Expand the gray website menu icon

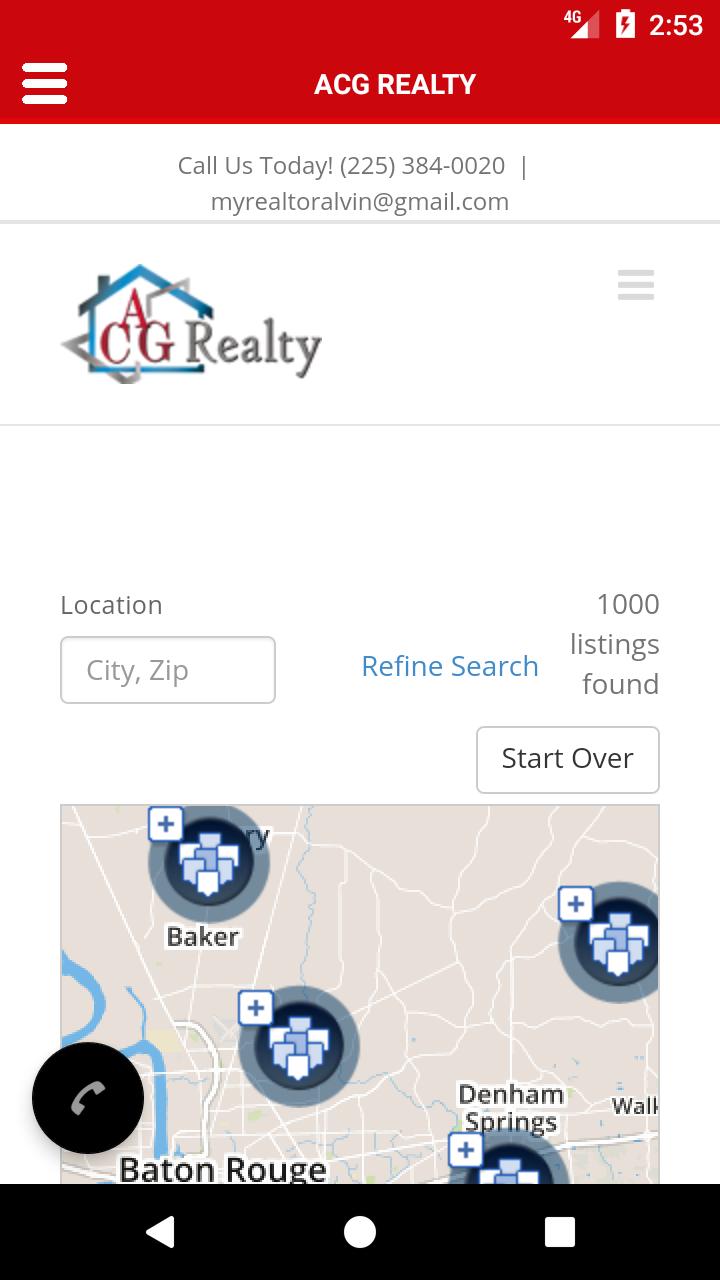635,285
